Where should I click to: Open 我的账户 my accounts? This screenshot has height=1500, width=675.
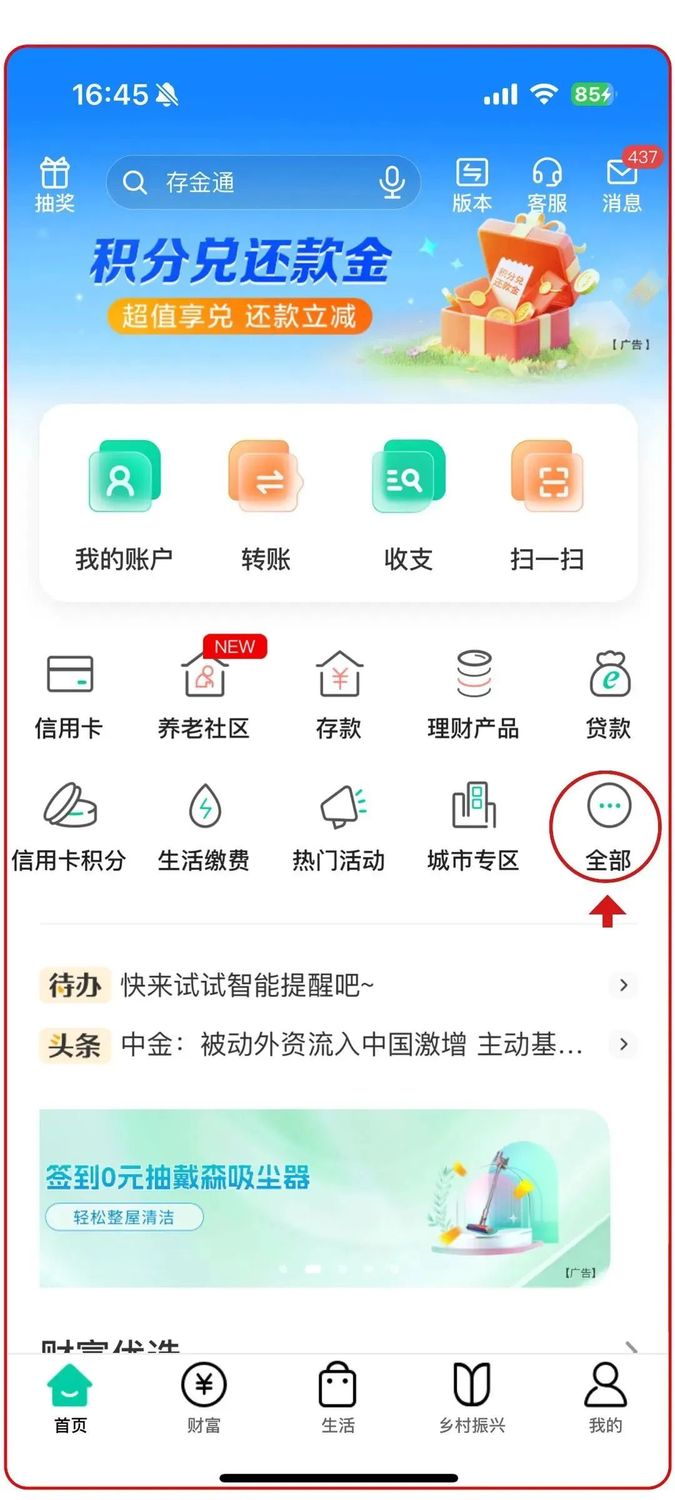click(x=123, y=505)
